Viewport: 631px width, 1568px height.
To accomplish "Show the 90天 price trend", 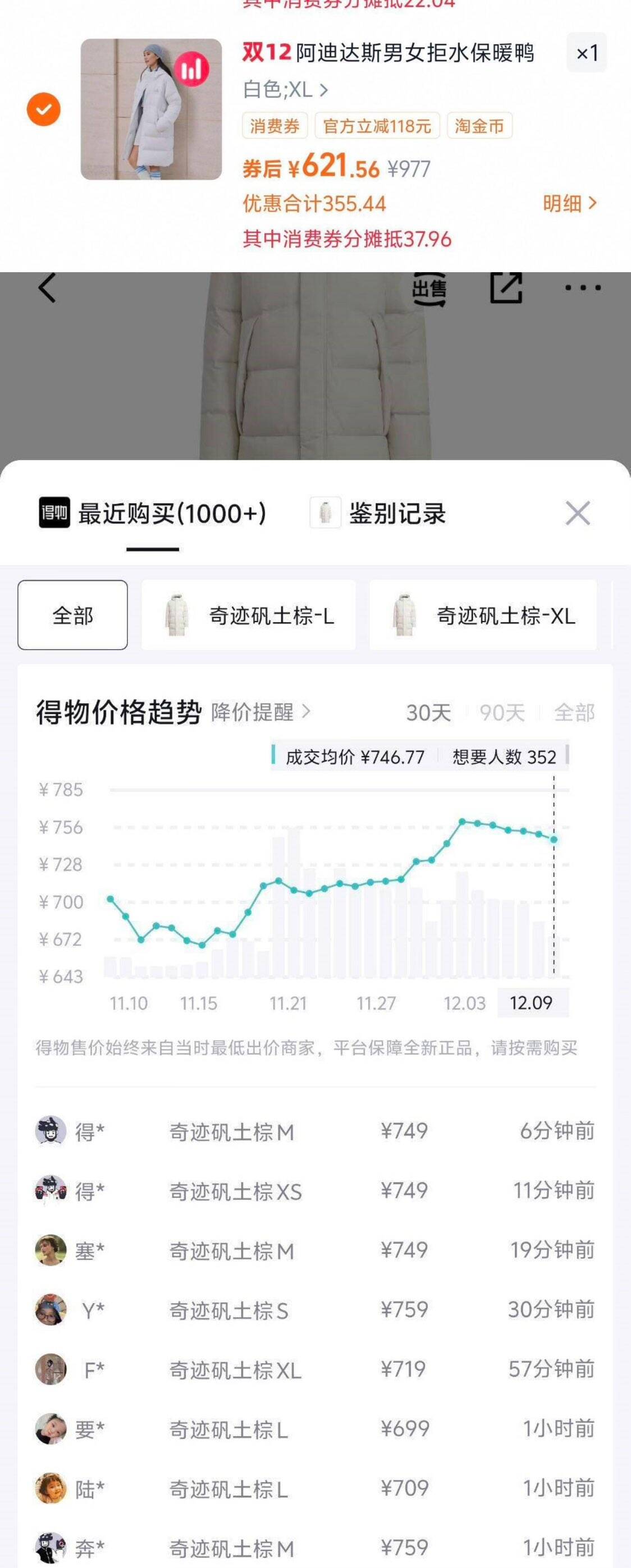I will 502,713.
